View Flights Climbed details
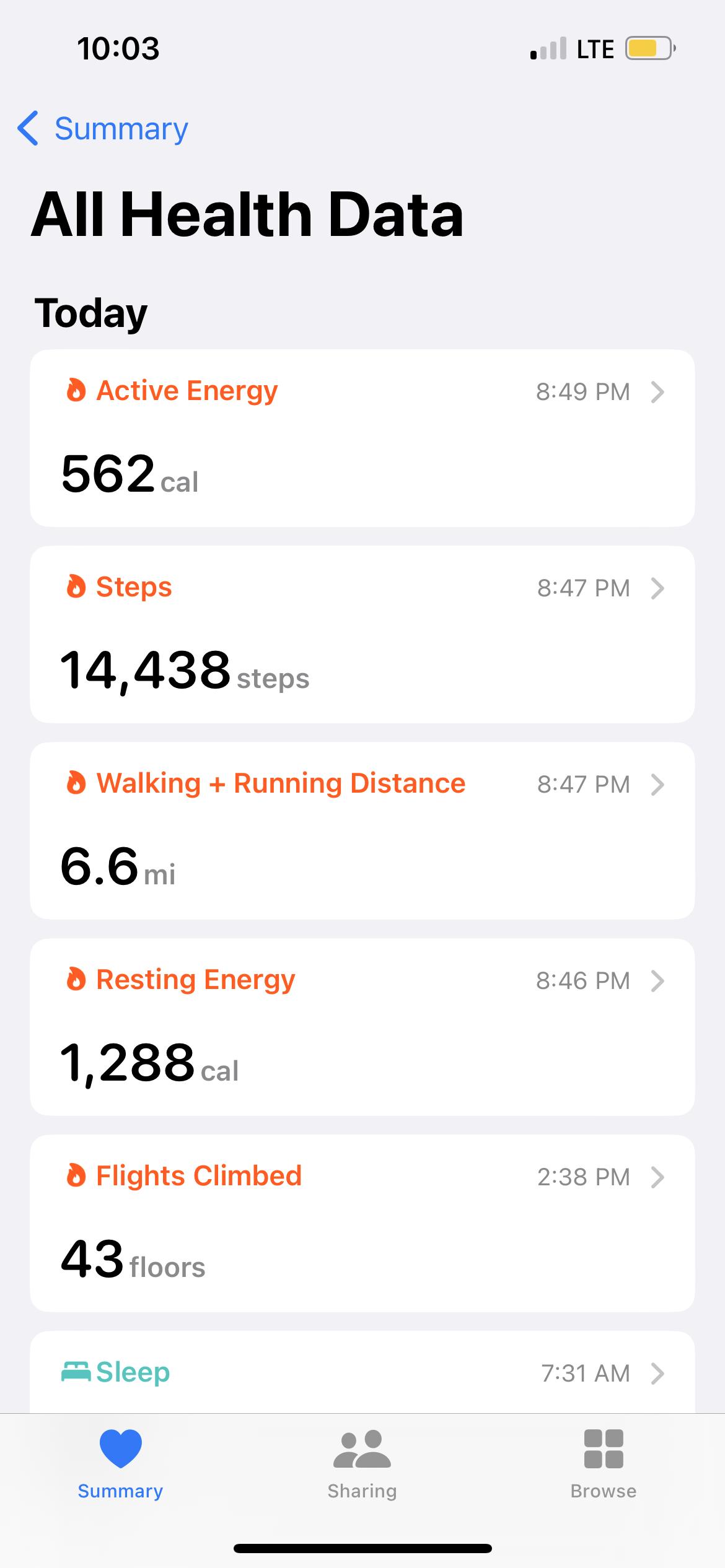 point(362,1223)
